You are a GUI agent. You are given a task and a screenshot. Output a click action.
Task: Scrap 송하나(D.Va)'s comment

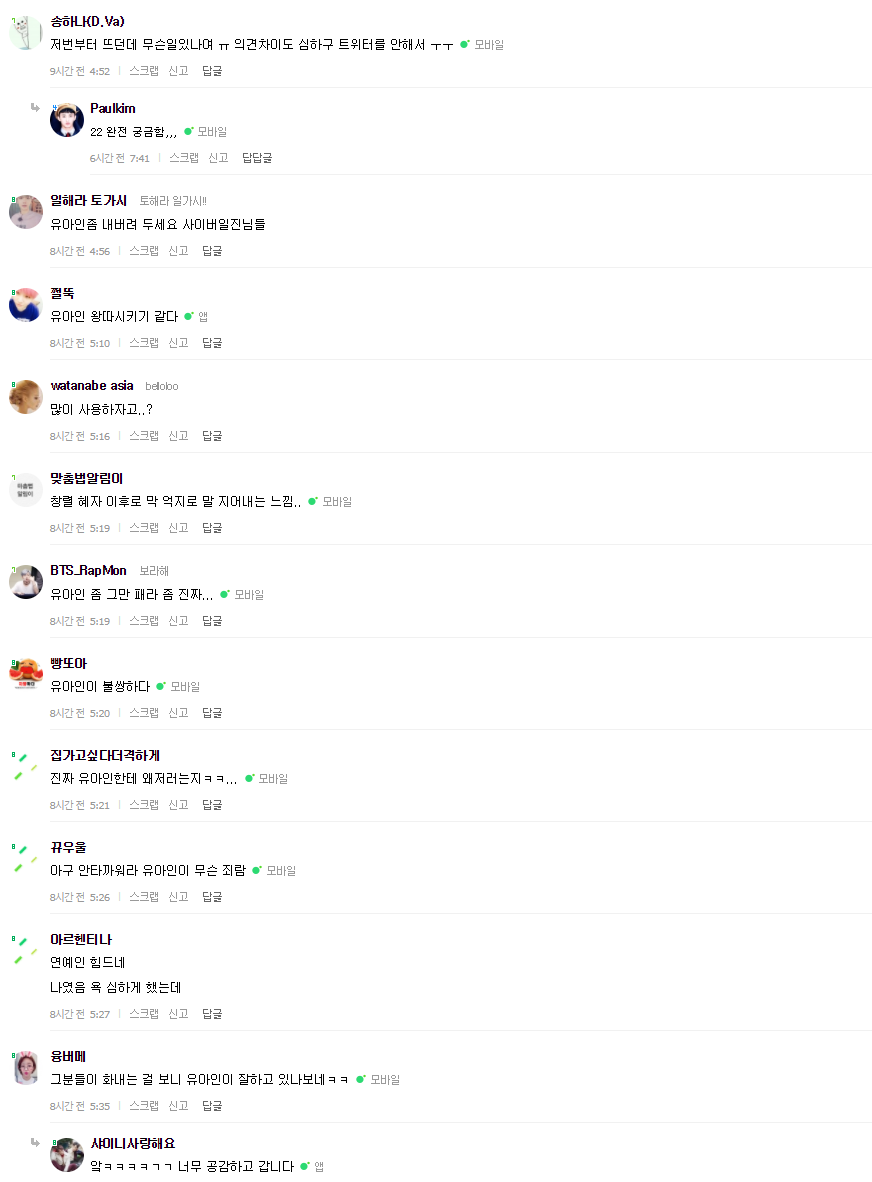tap(144, 71)
